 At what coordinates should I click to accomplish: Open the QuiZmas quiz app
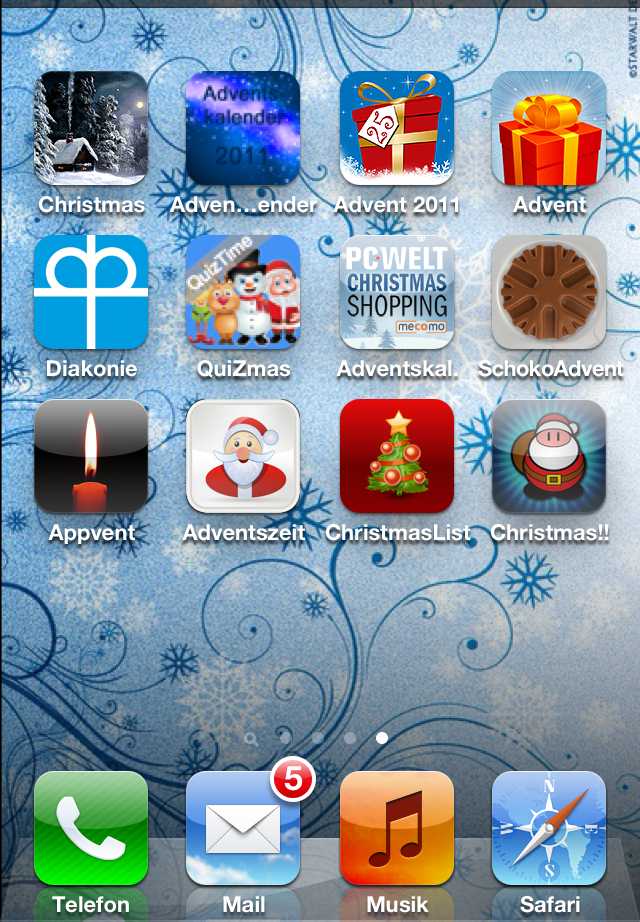coord(243,292)
